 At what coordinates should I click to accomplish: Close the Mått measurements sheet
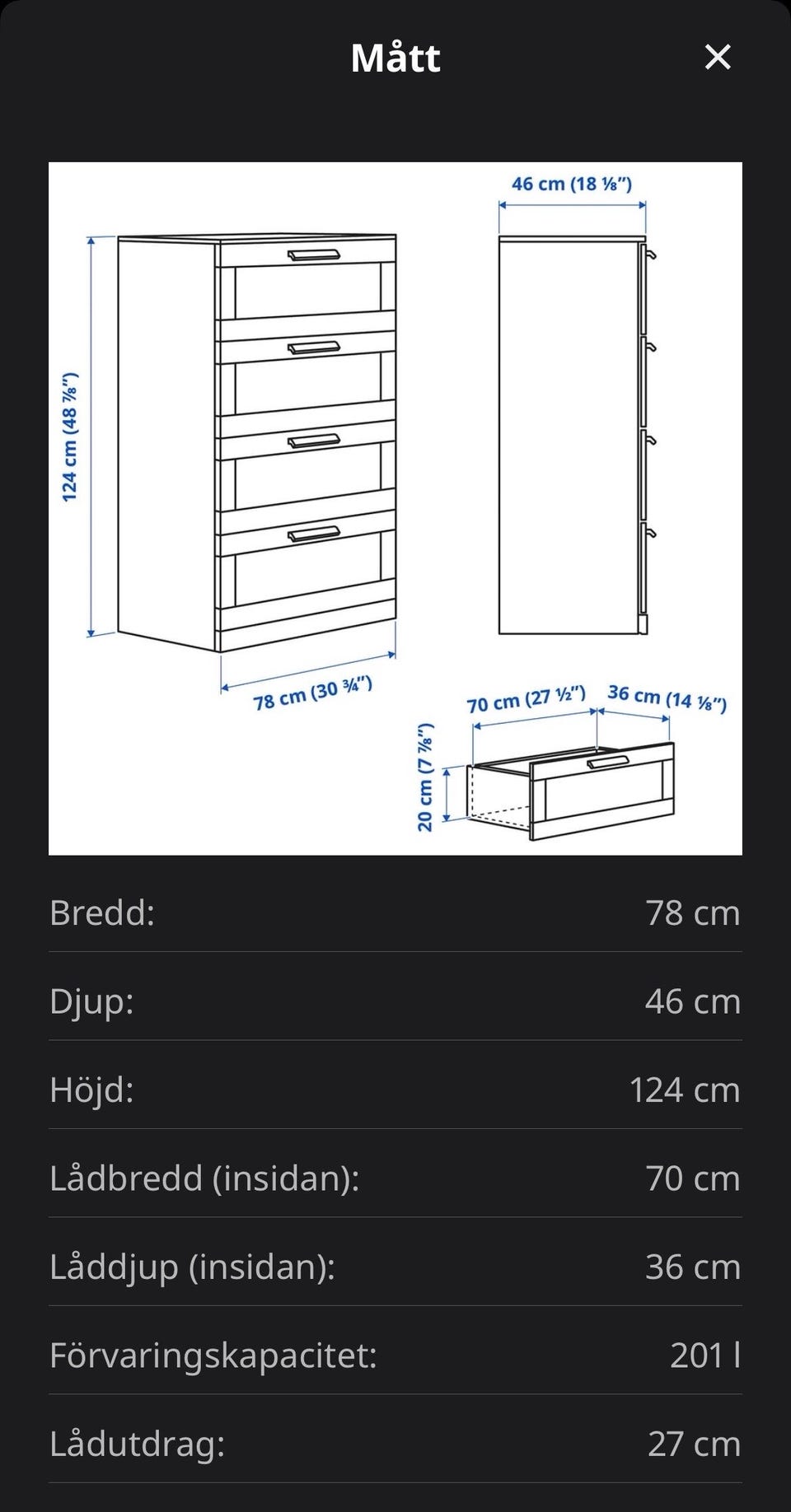(x=718, y=57)
